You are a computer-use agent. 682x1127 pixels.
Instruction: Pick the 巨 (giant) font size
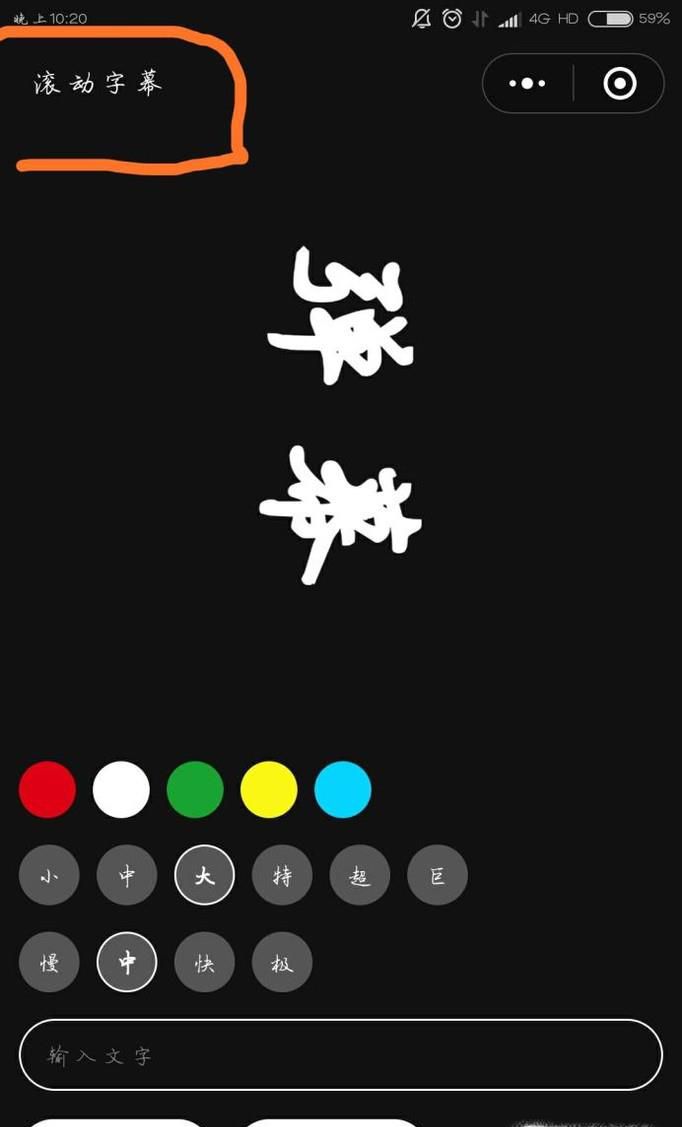[x=437, y=876]
